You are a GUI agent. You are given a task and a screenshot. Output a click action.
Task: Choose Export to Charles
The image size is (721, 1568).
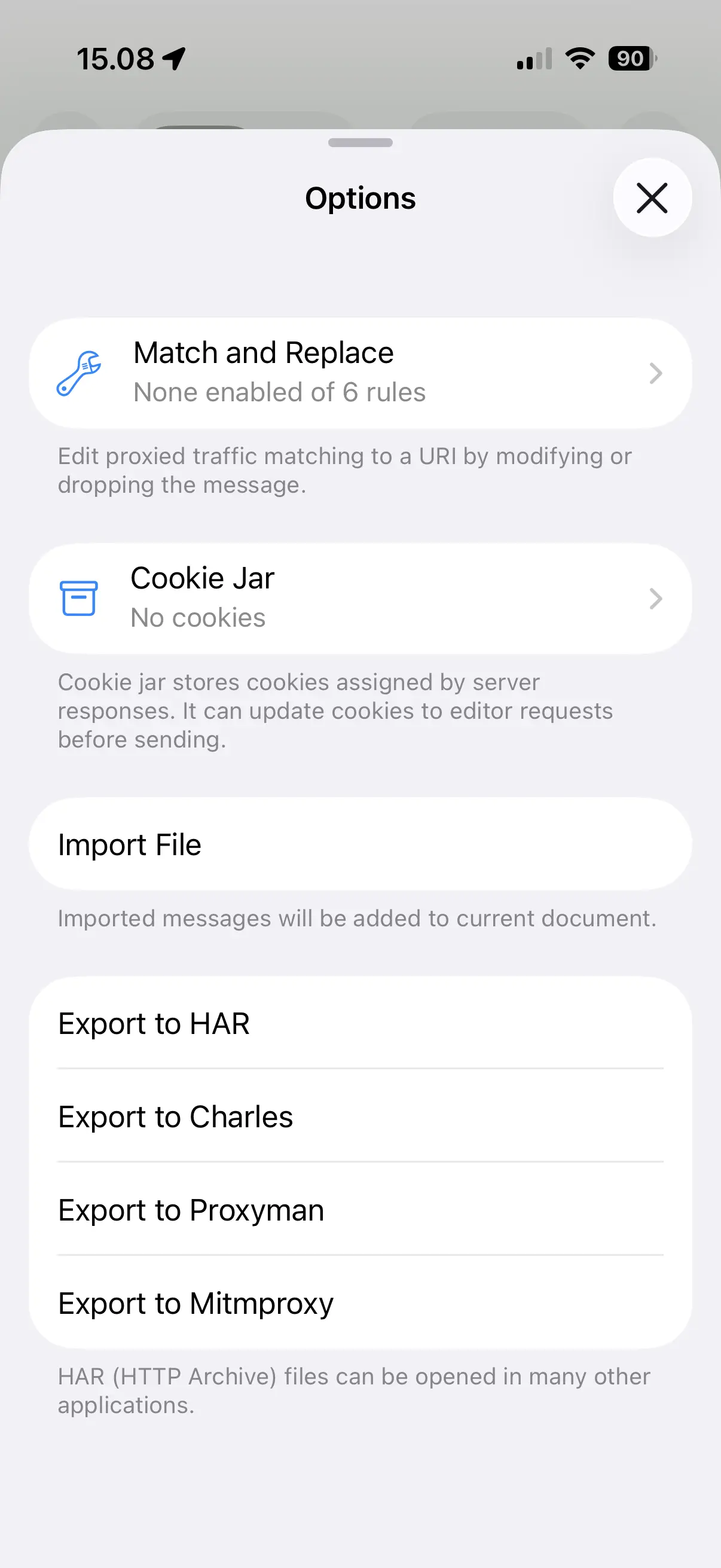(359, 1116)
